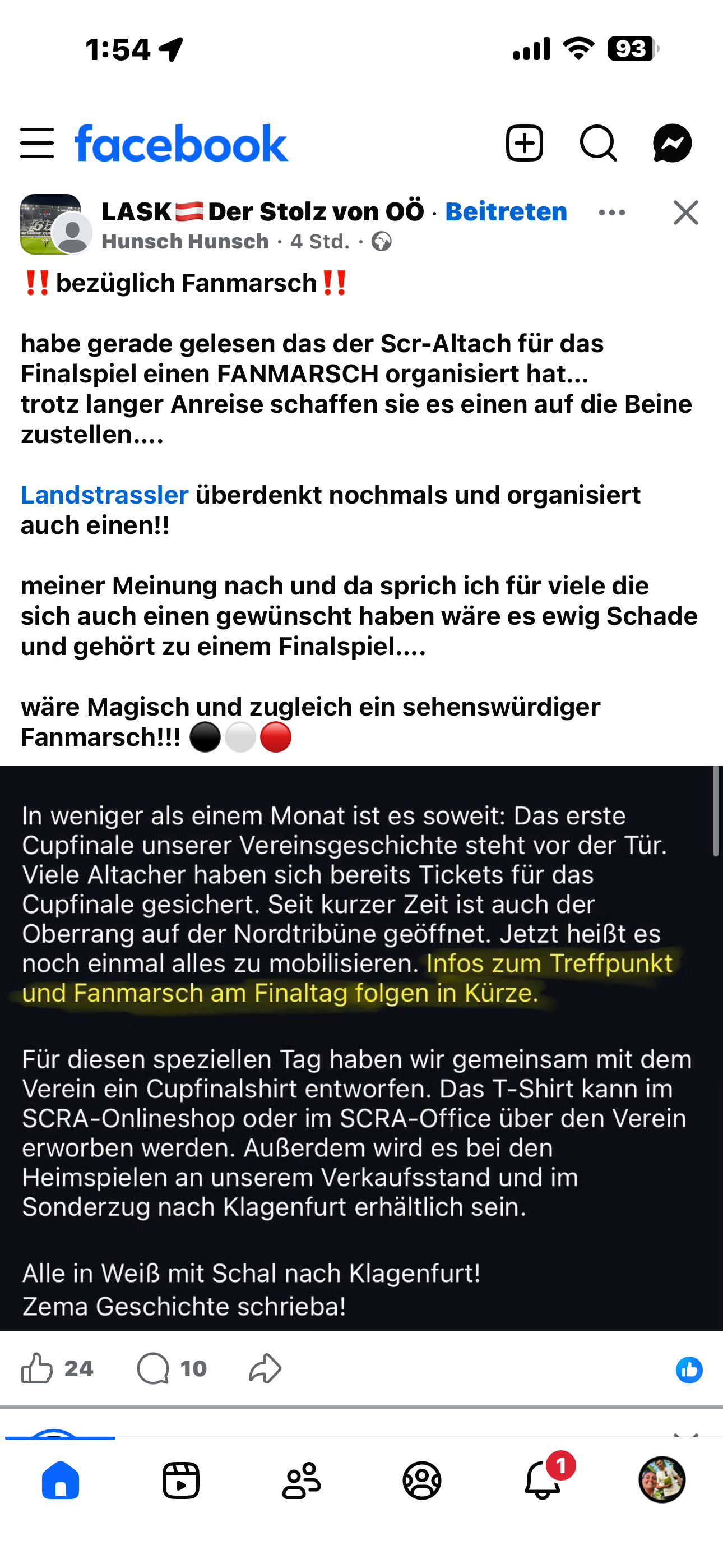The image size is (723, 1568).
Task: Create a new post with plus icon
Action: coord(524,144)
